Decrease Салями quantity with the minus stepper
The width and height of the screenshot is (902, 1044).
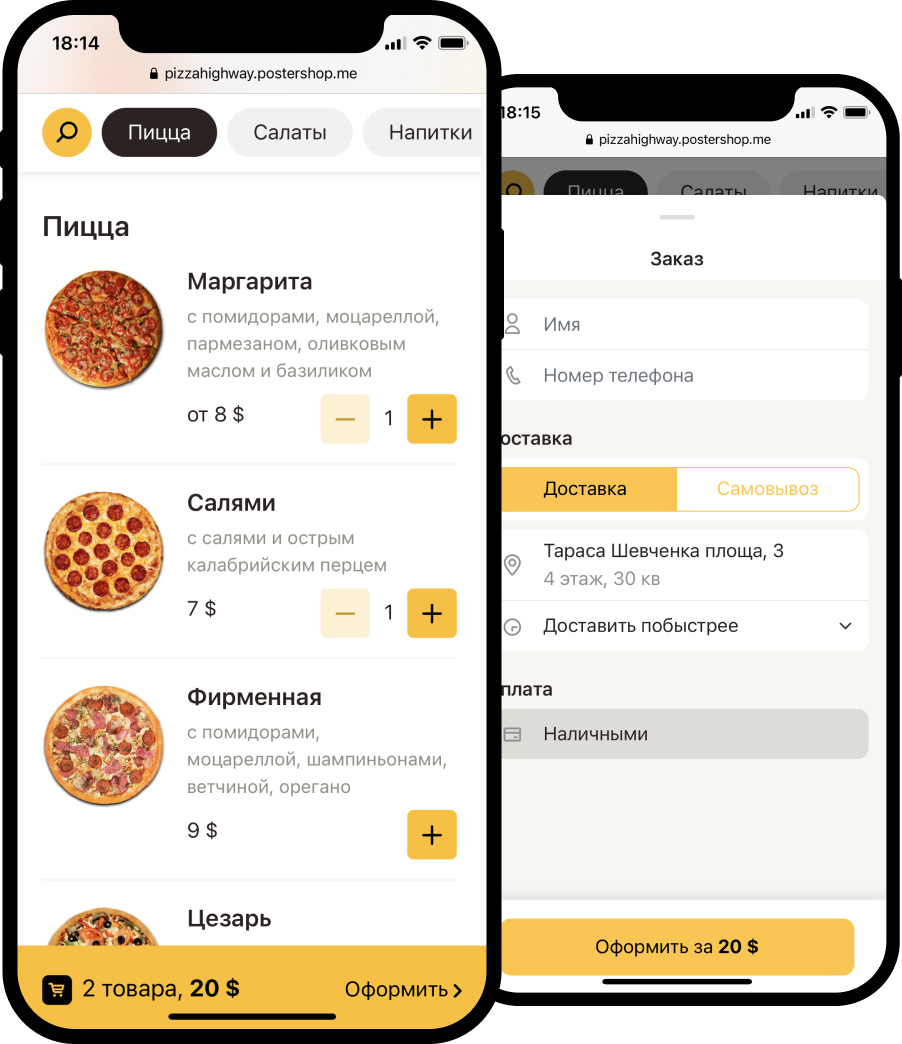pos(345,613)
